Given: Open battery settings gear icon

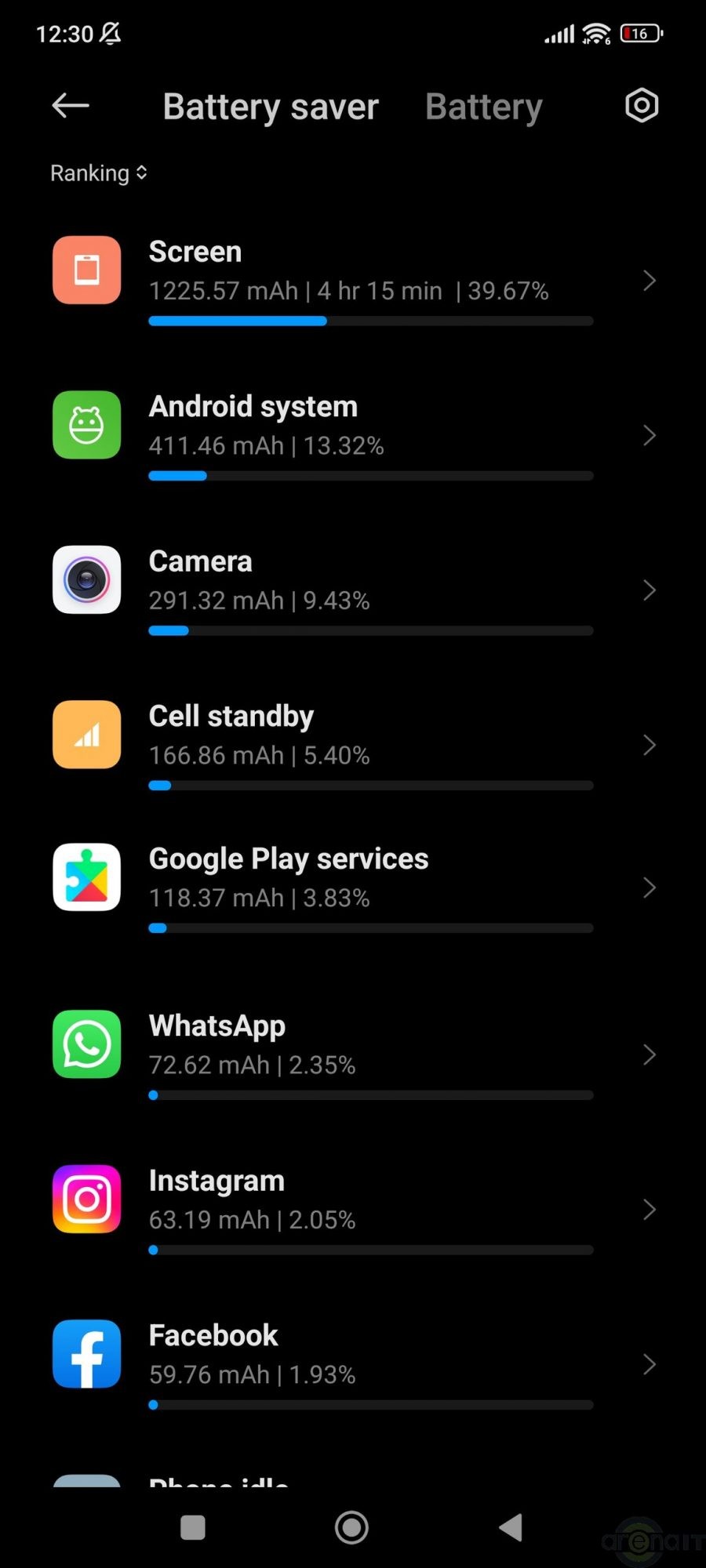Looking at the screenshot, I should click(x=641, y=106).
